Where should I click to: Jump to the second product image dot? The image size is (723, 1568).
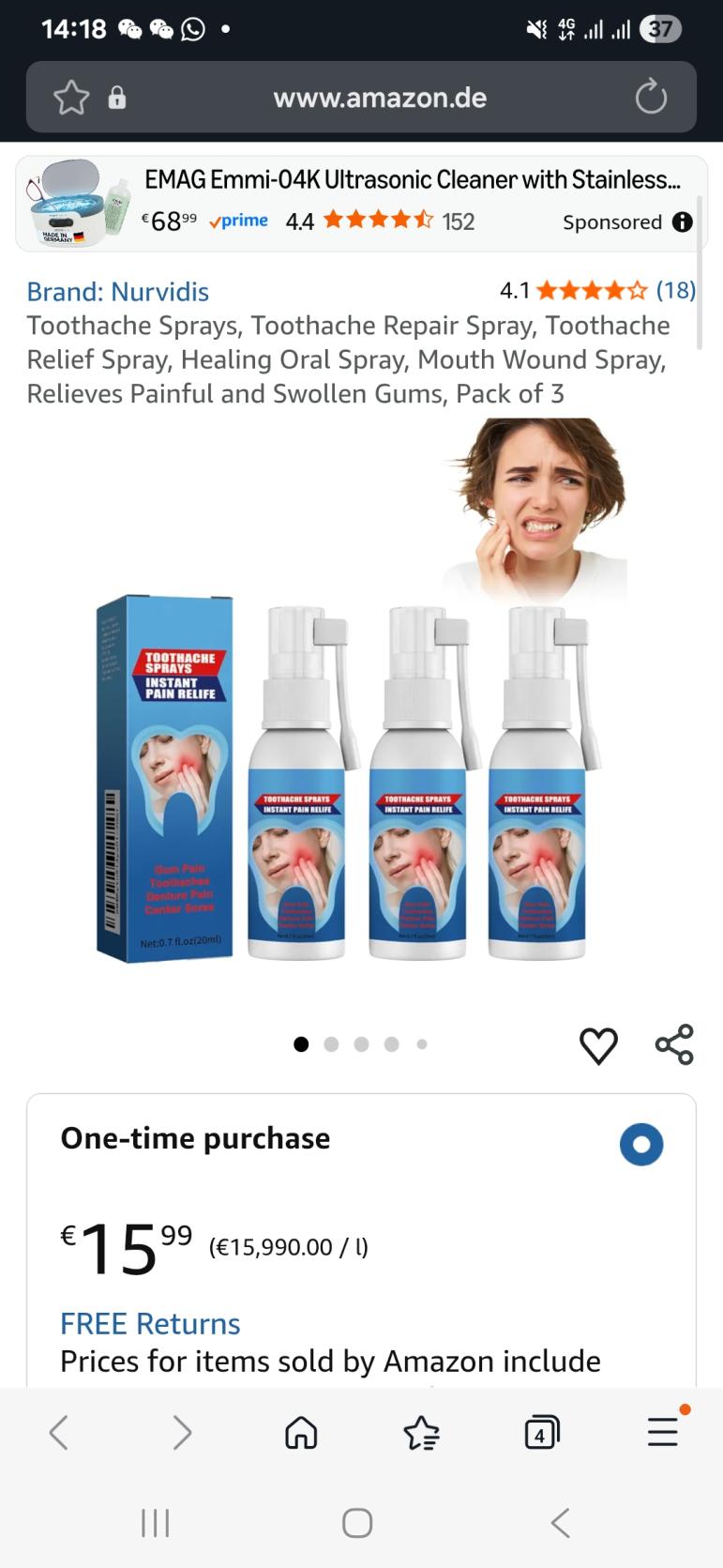pyautogui.click(x=331, y=1044)
